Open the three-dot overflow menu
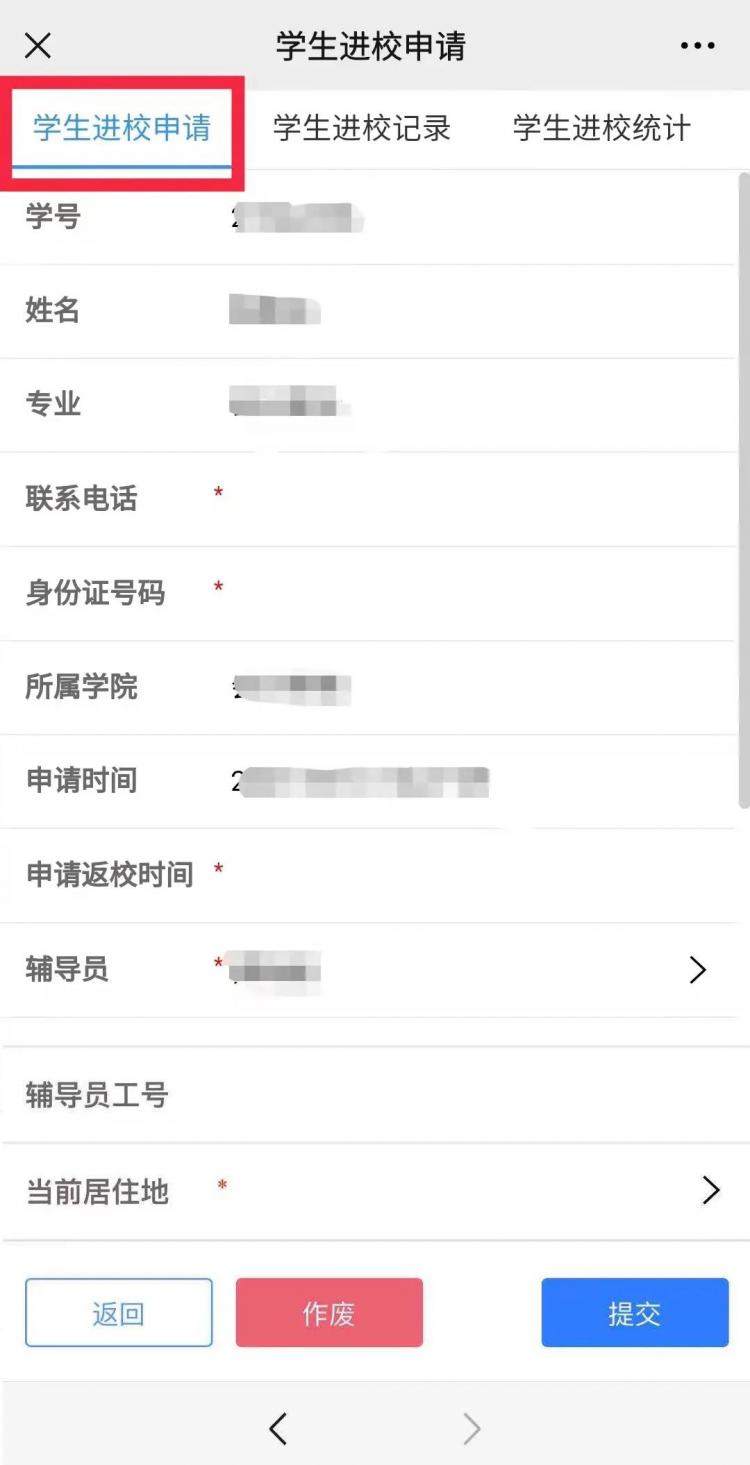The image size is (750, 1465). (697, 46)
